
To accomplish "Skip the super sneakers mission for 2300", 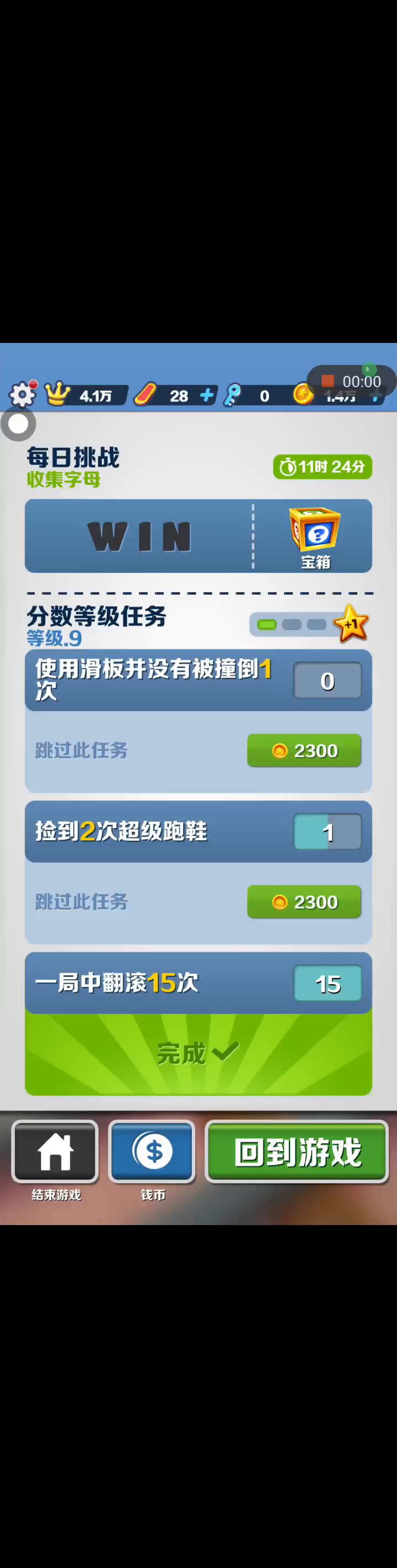I will (304, 901).
